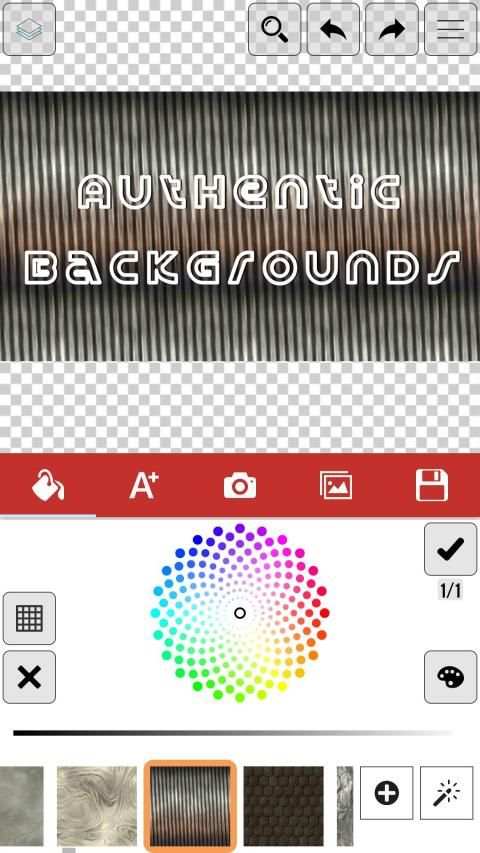Viewport: 480px width, 853px height.
Task: Undo the last action
Action: coord(333,29)
